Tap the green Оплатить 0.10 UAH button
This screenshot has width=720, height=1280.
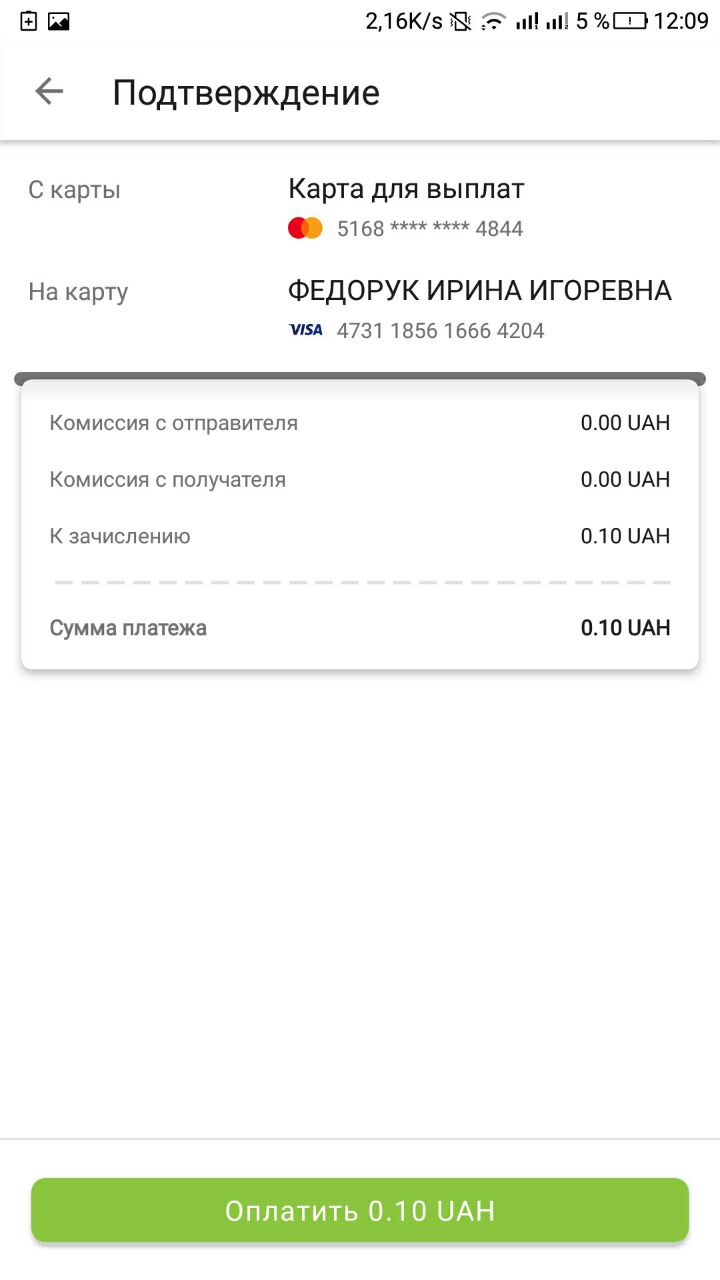[x=360, y=1211]
